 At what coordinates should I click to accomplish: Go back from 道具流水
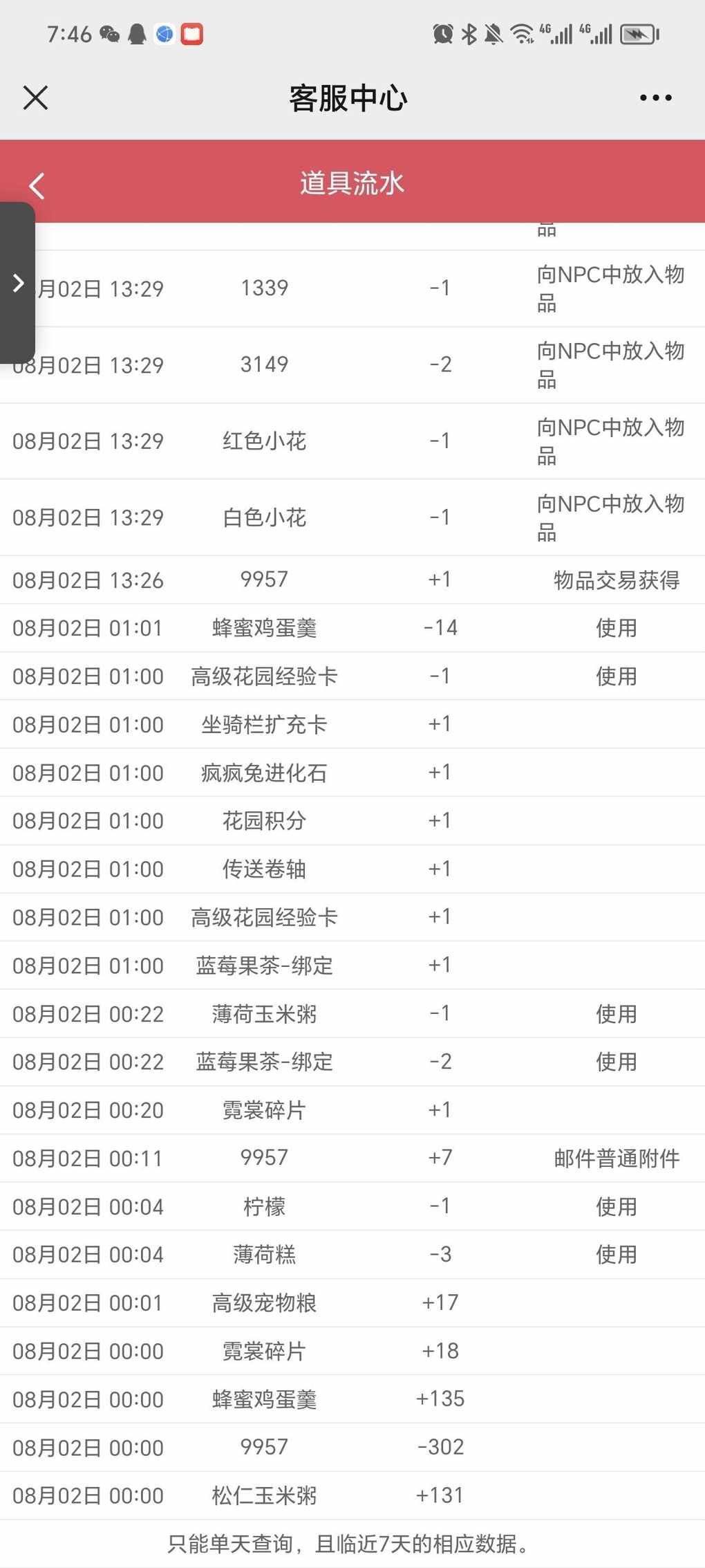pyautogui.click(x=37, y=185)
